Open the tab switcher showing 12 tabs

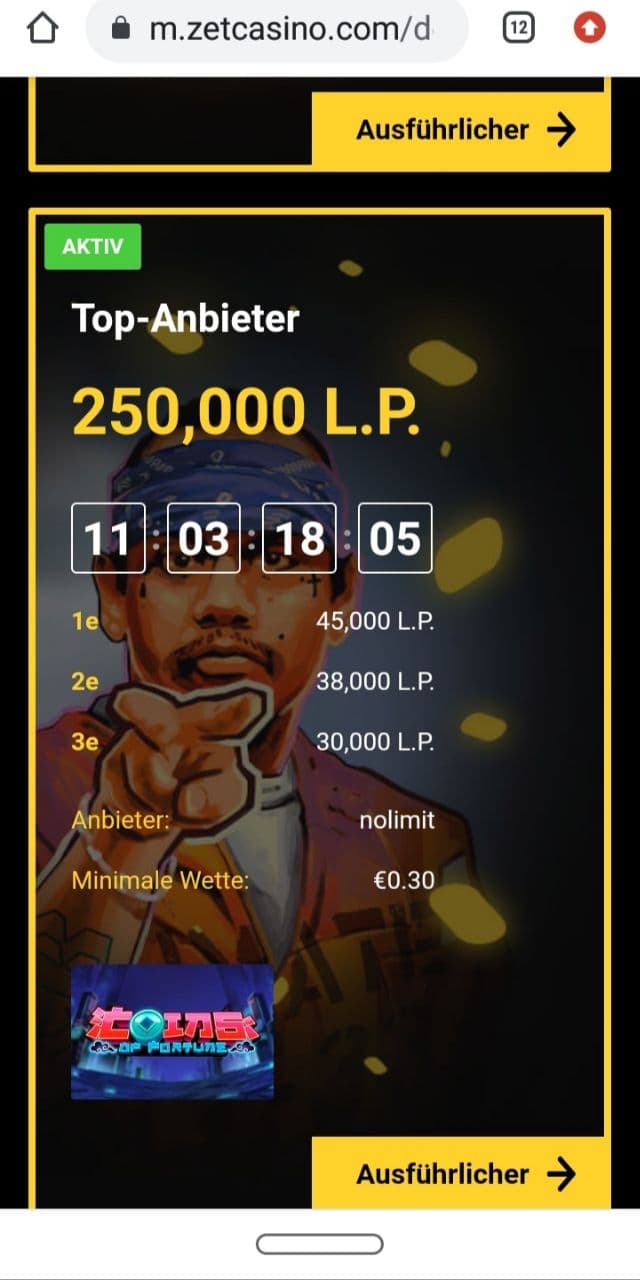tap(517, 29)
